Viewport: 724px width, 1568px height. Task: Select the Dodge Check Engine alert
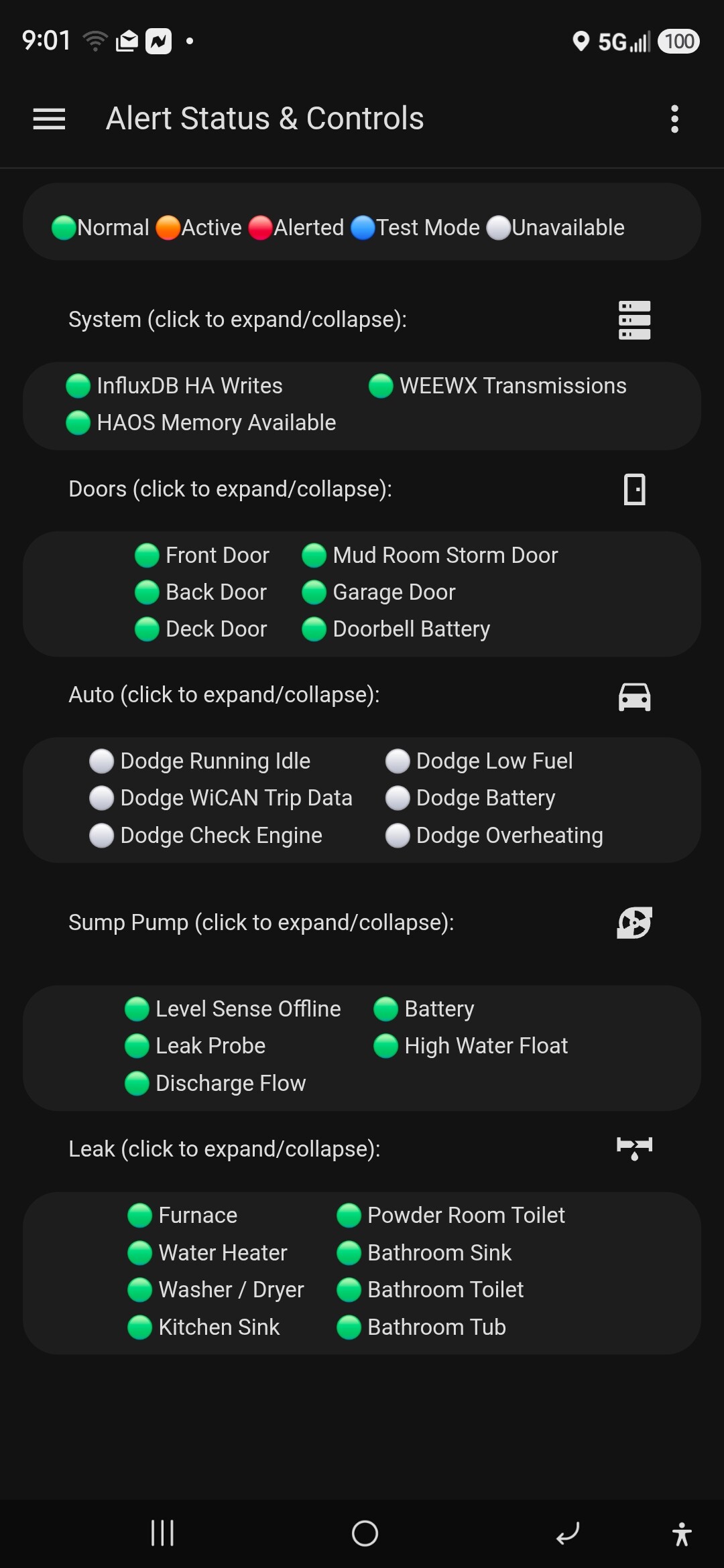coord(206,836)
